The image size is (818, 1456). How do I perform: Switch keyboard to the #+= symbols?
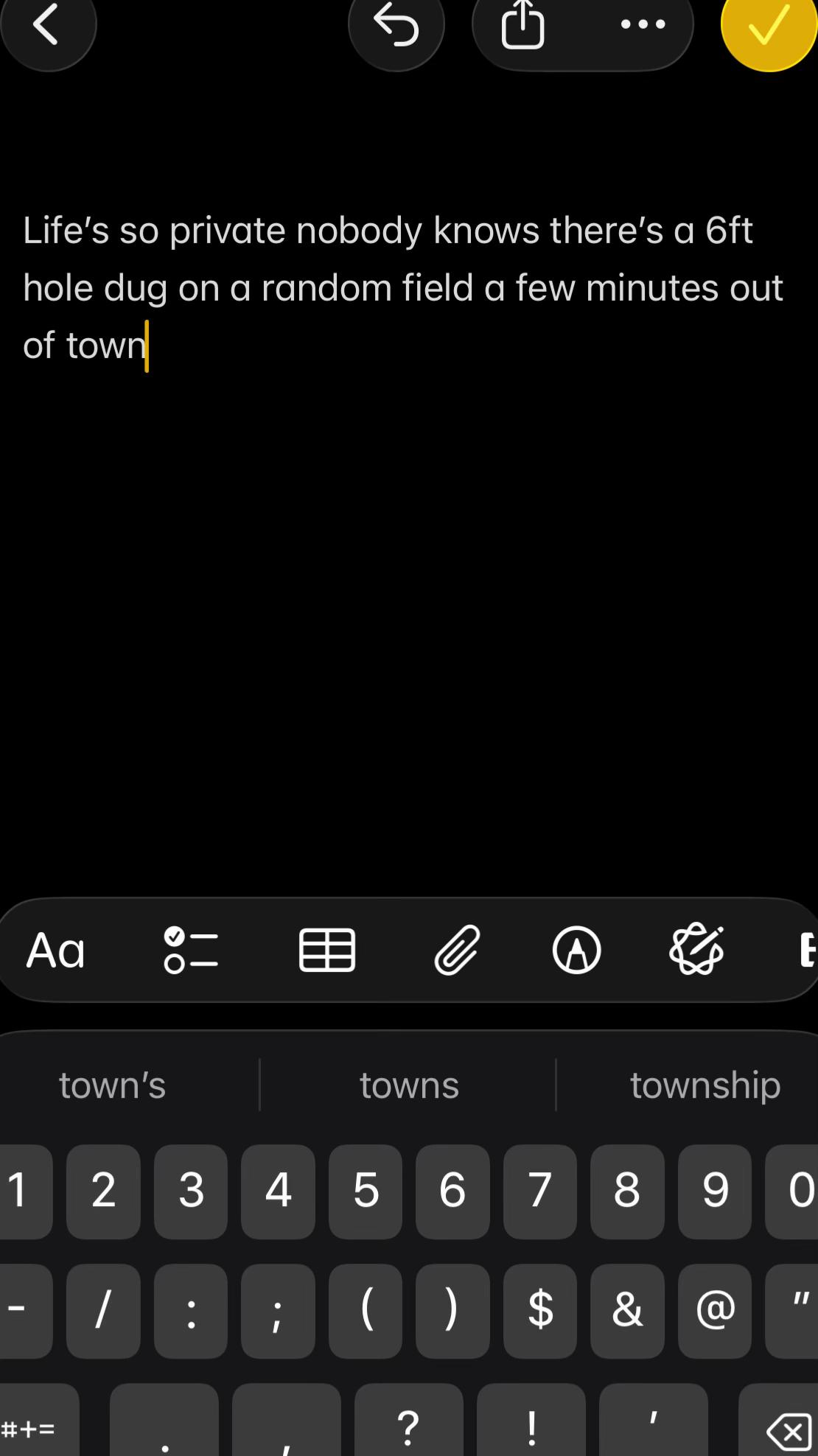coord(29,1428)
